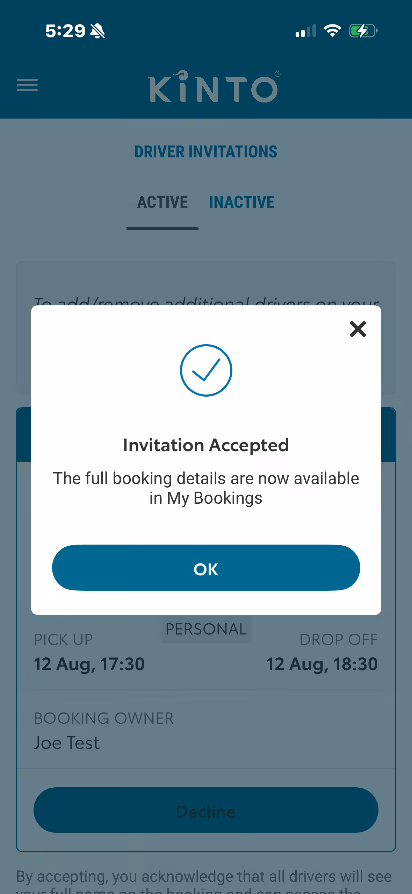The height and width of the screenshot is (894, 412).
Task: Open the hamburger drawer menu
Action: point(27,86)
